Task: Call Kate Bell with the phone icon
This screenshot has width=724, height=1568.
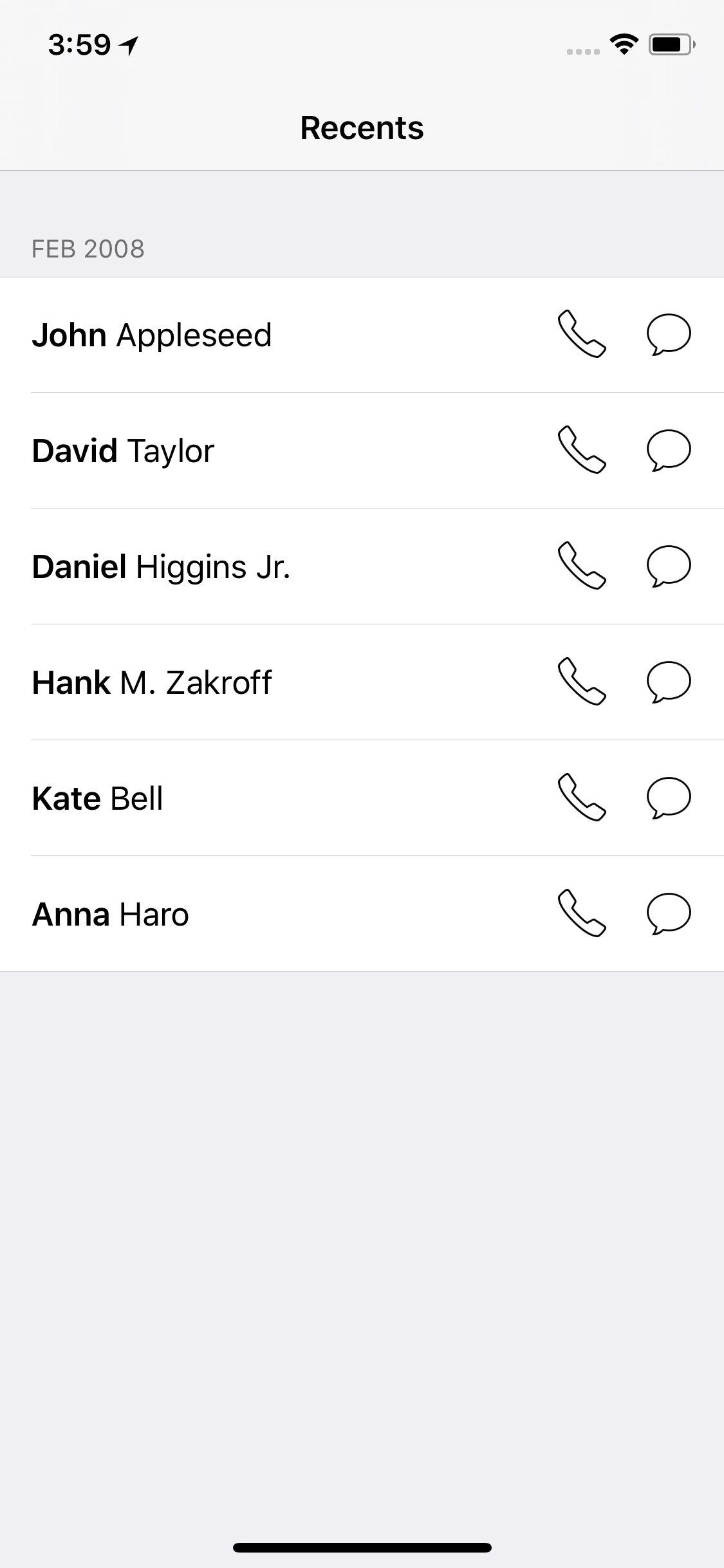Action: coord(581,798)
